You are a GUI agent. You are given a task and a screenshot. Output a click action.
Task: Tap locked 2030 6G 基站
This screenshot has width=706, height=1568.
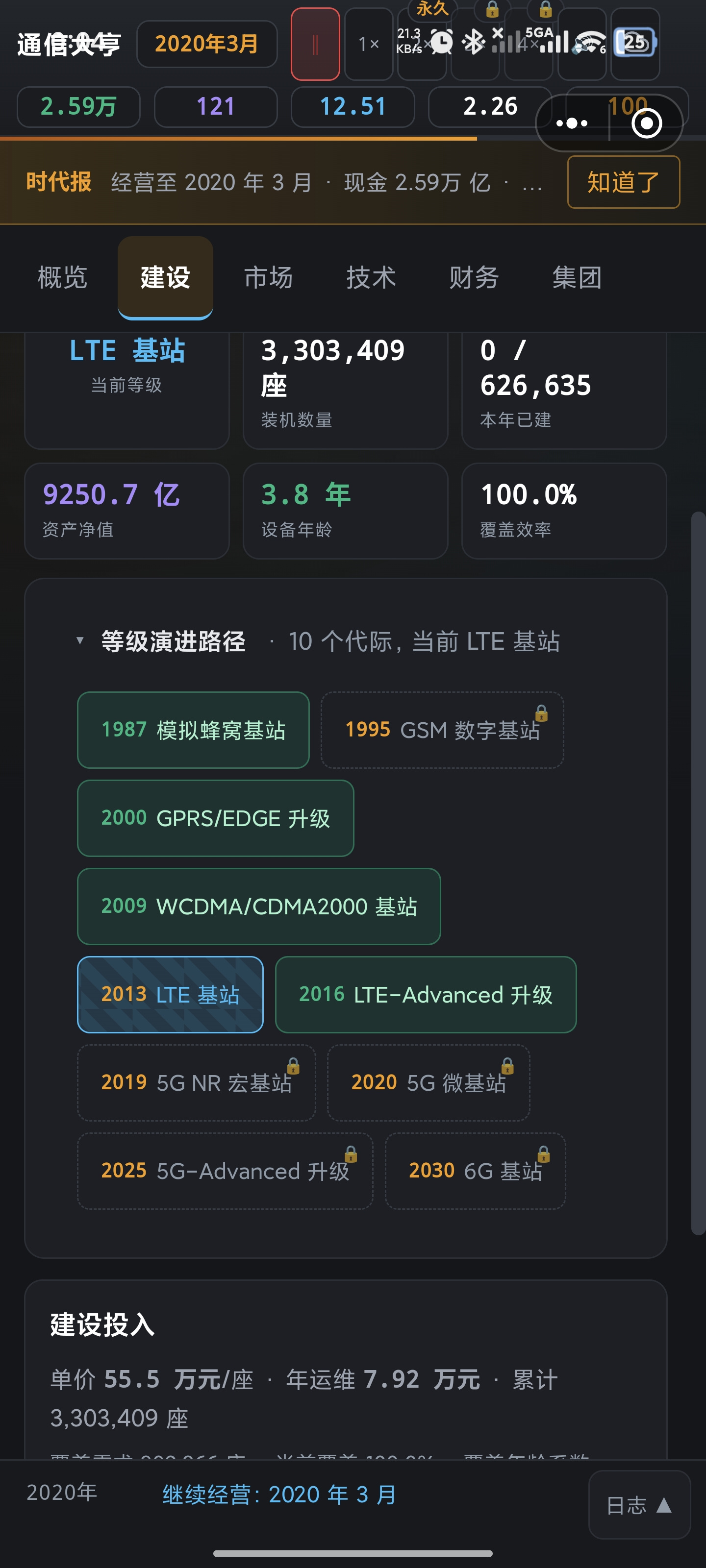coord(475,1171)
